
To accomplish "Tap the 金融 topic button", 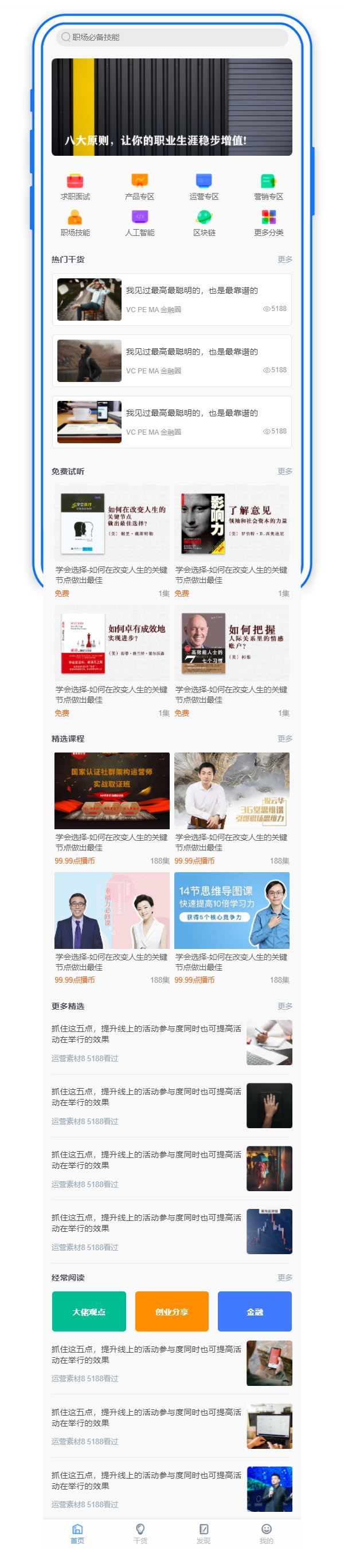I will 255,1312.
